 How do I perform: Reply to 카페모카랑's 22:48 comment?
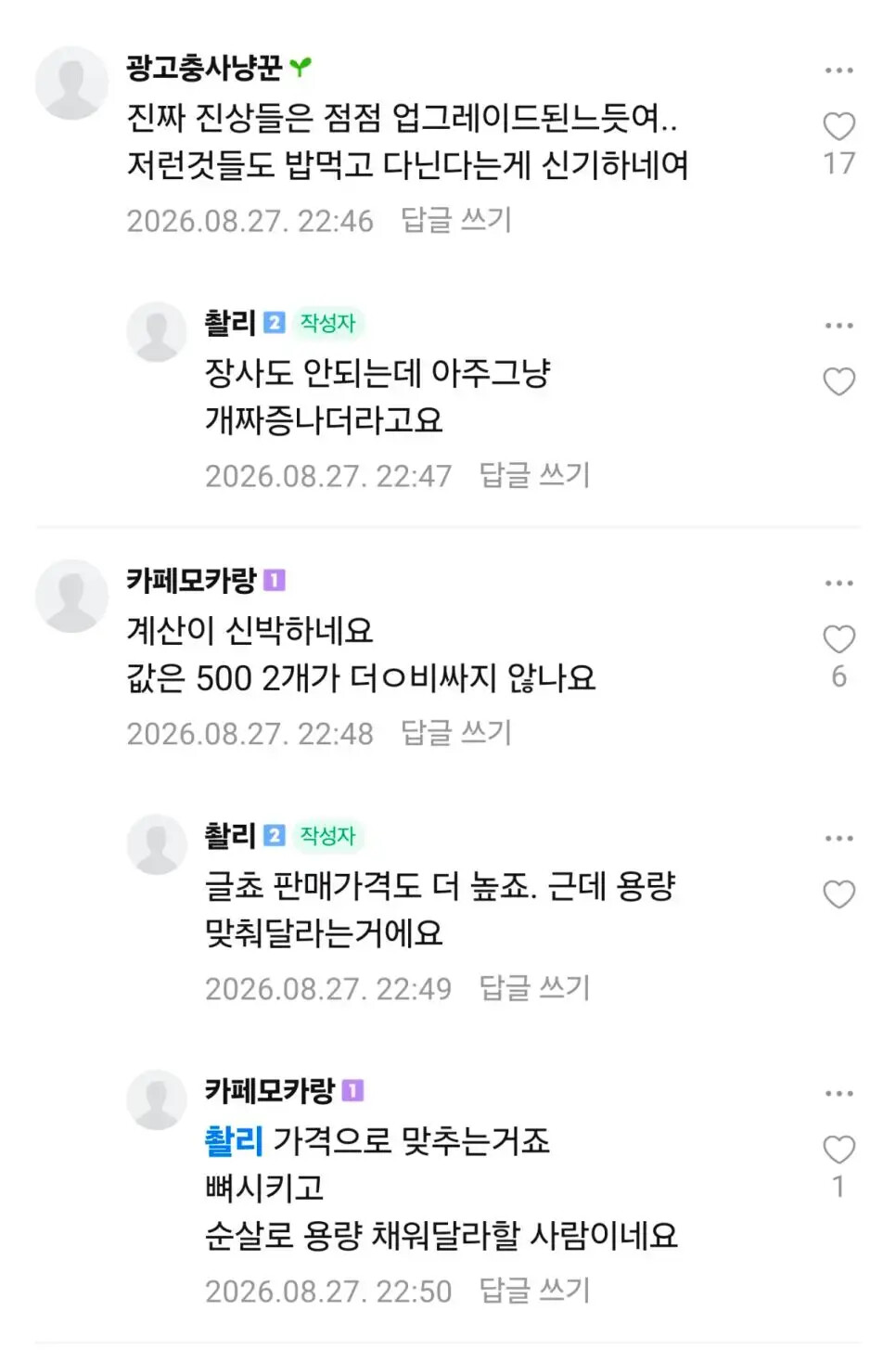click(455, 733)
